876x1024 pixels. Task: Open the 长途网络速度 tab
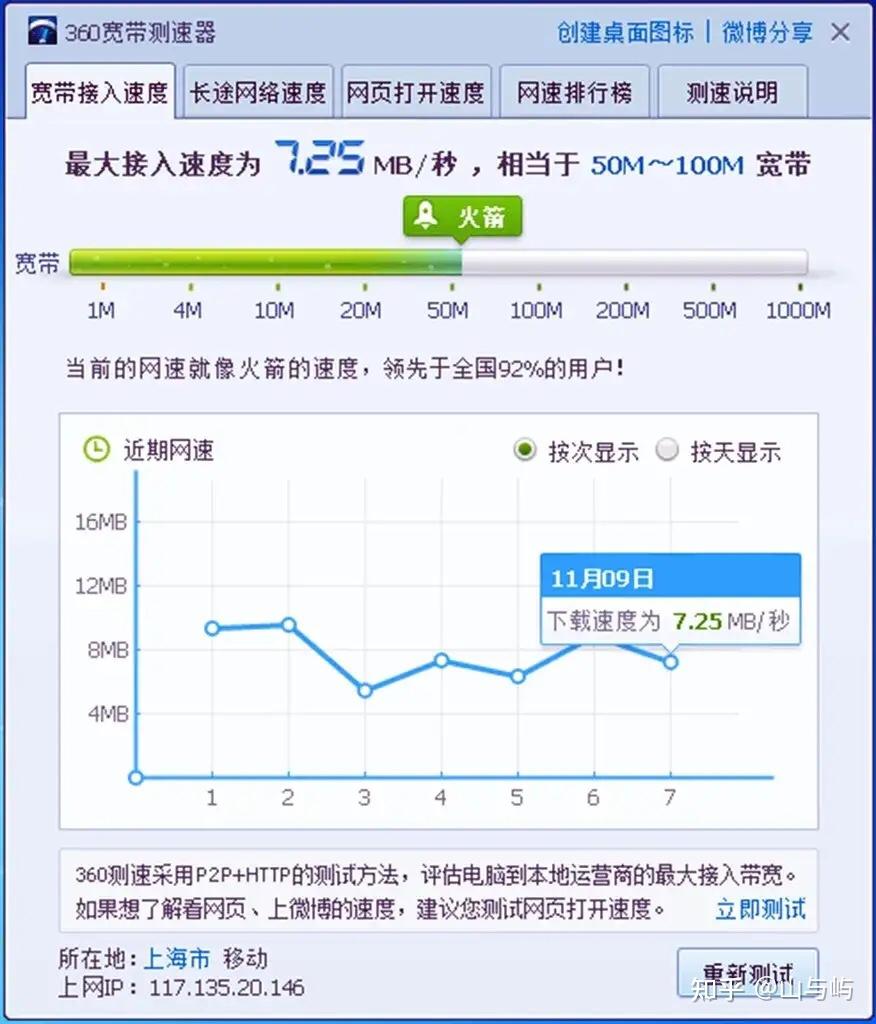(x=258, y=91)
